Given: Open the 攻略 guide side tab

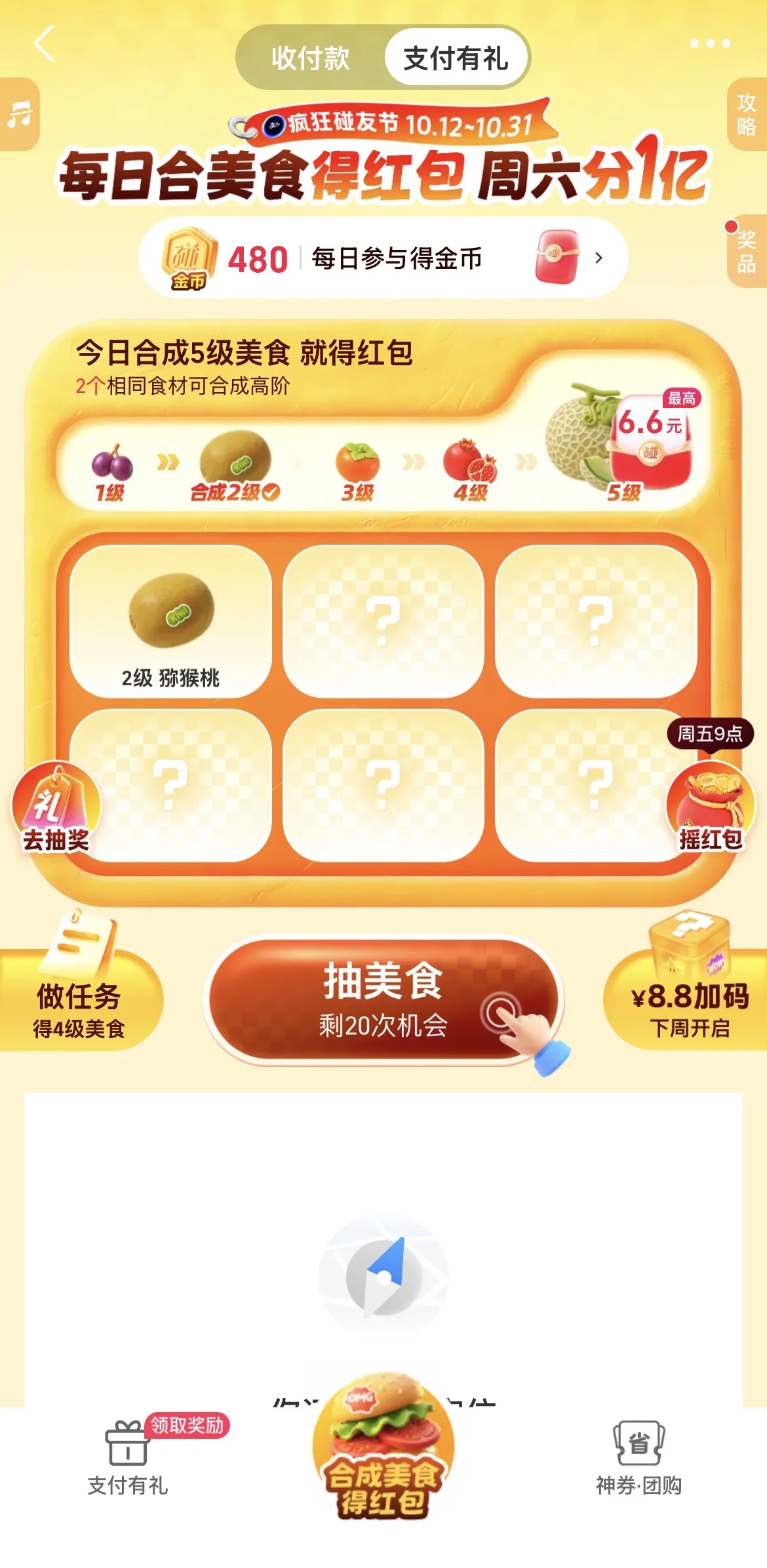Looking at the screenshot, I should [x=747, y=114].
